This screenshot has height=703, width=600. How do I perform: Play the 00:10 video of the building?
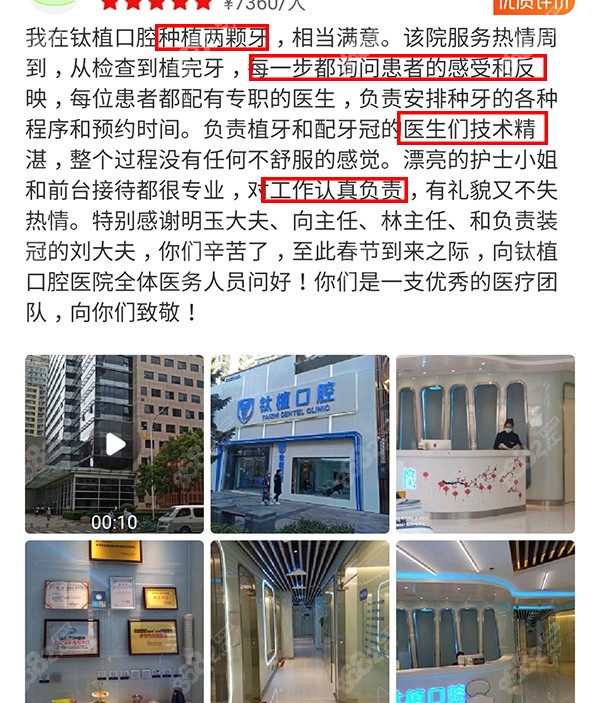115,443
